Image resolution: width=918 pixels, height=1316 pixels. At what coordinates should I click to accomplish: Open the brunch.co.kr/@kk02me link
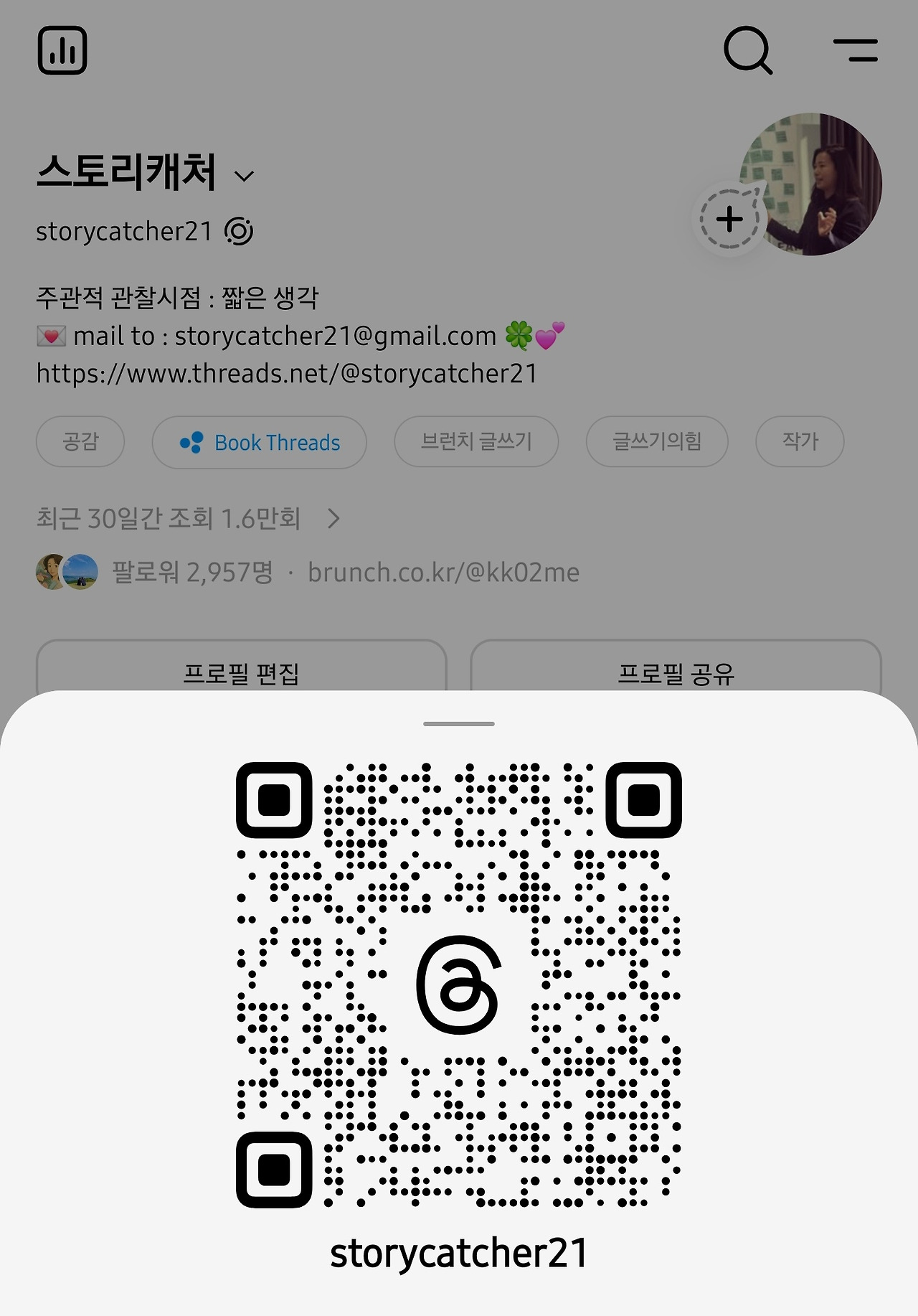[443, 573]
